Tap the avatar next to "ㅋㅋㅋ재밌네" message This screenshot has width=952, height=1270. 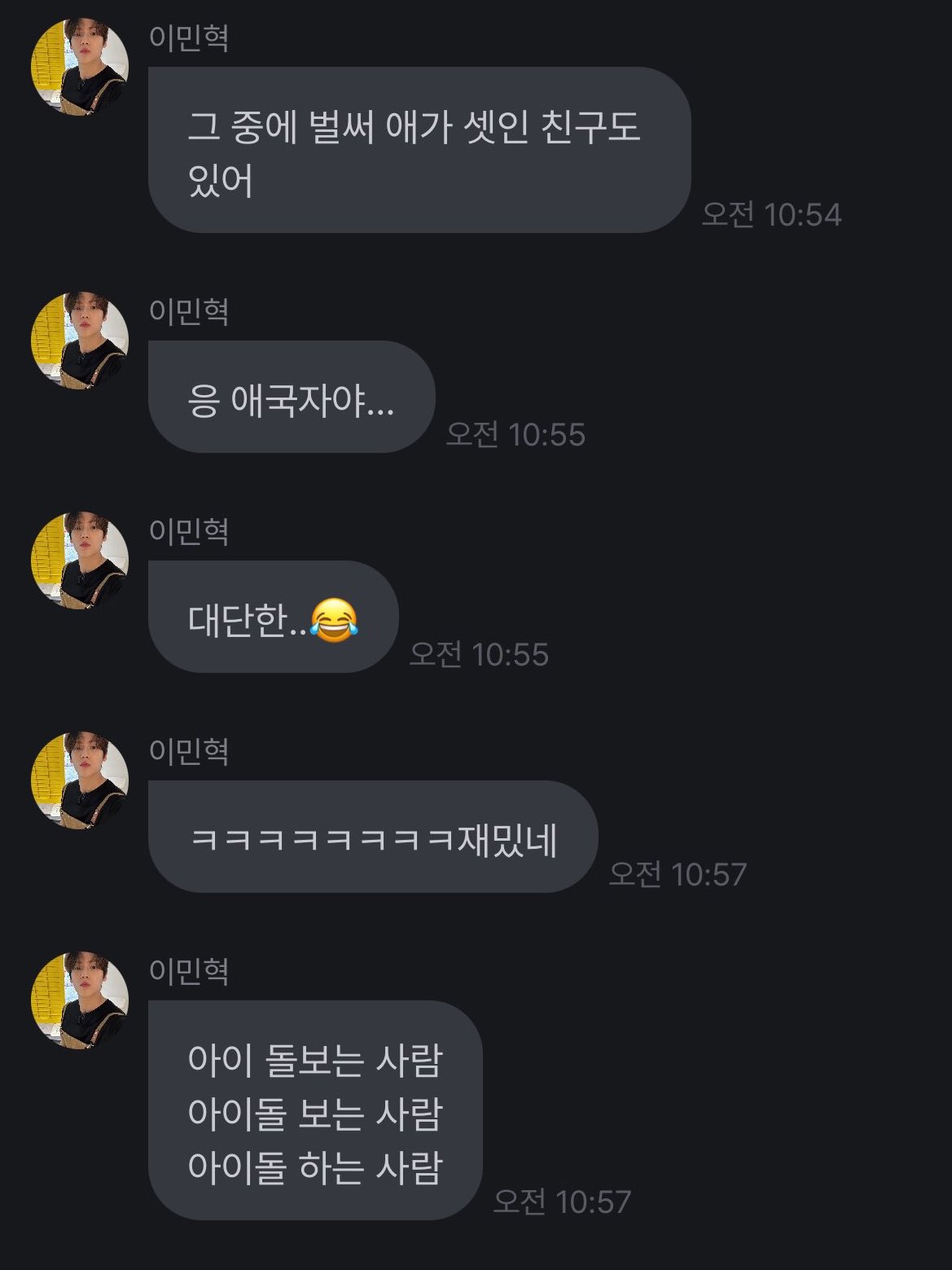point(80,780)
